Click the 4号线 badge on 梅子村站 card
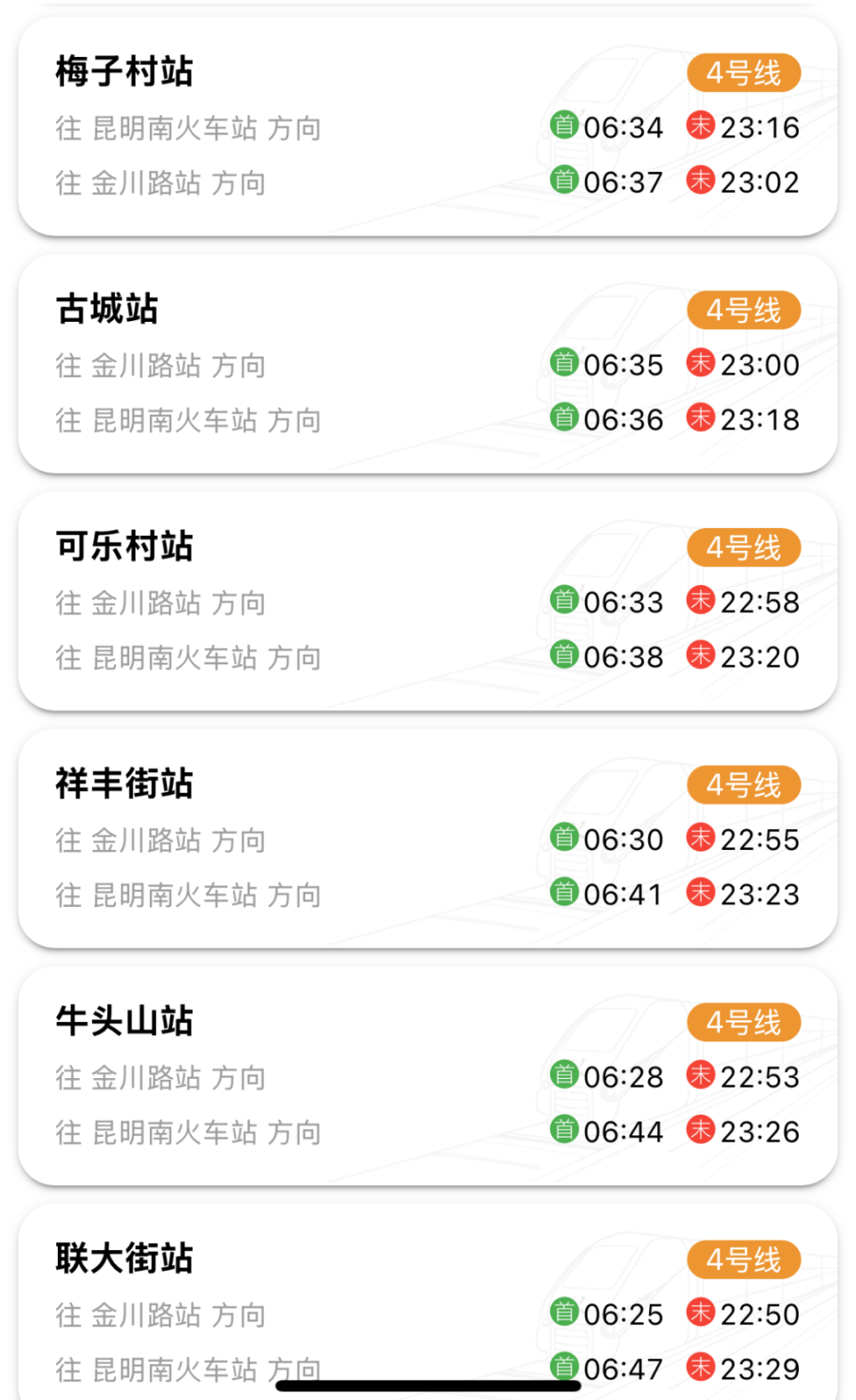The width and height of the screenshot is (856, 1400). 744,73
